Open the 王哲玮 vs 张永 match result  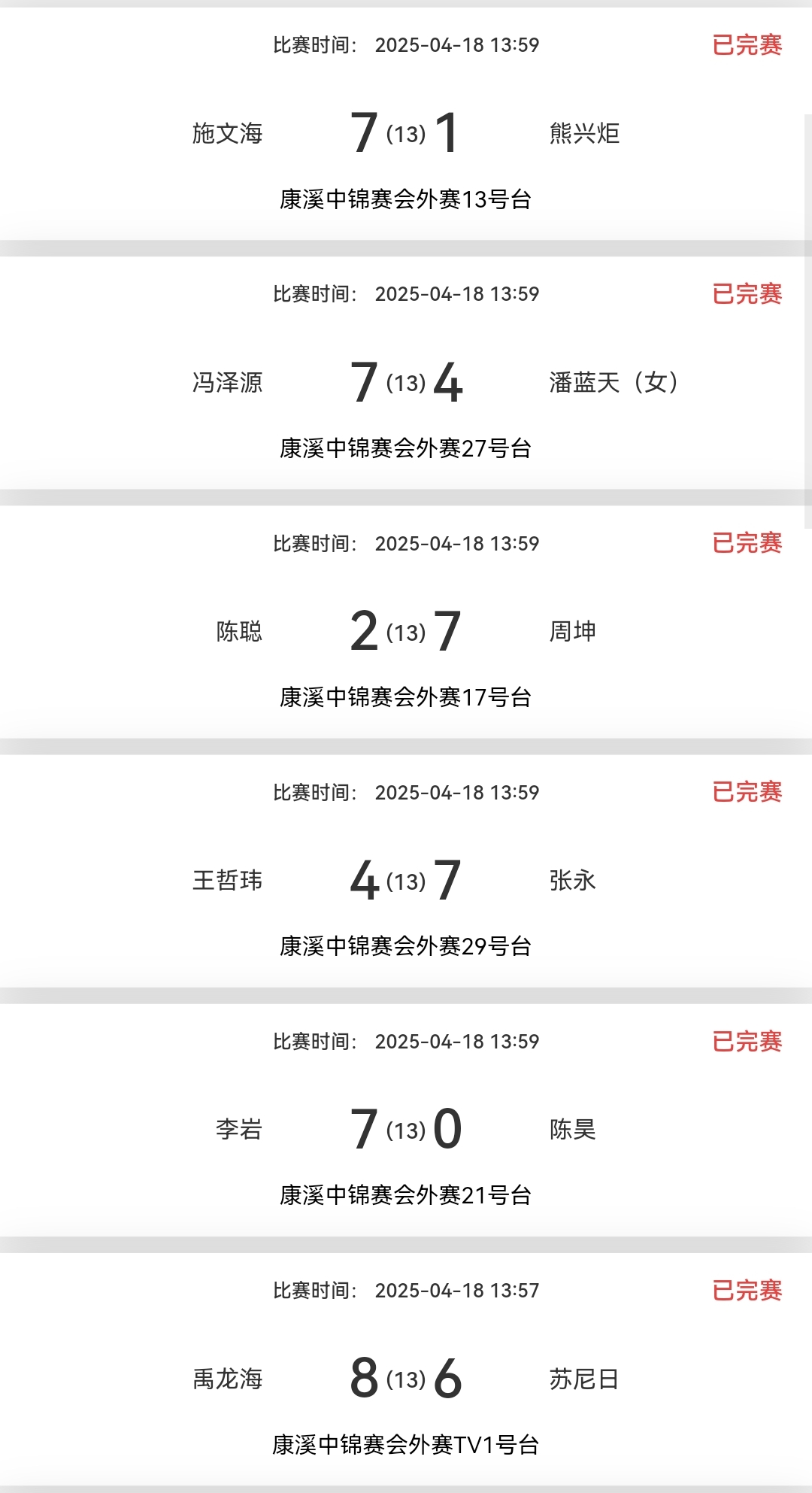pos(406,880)
